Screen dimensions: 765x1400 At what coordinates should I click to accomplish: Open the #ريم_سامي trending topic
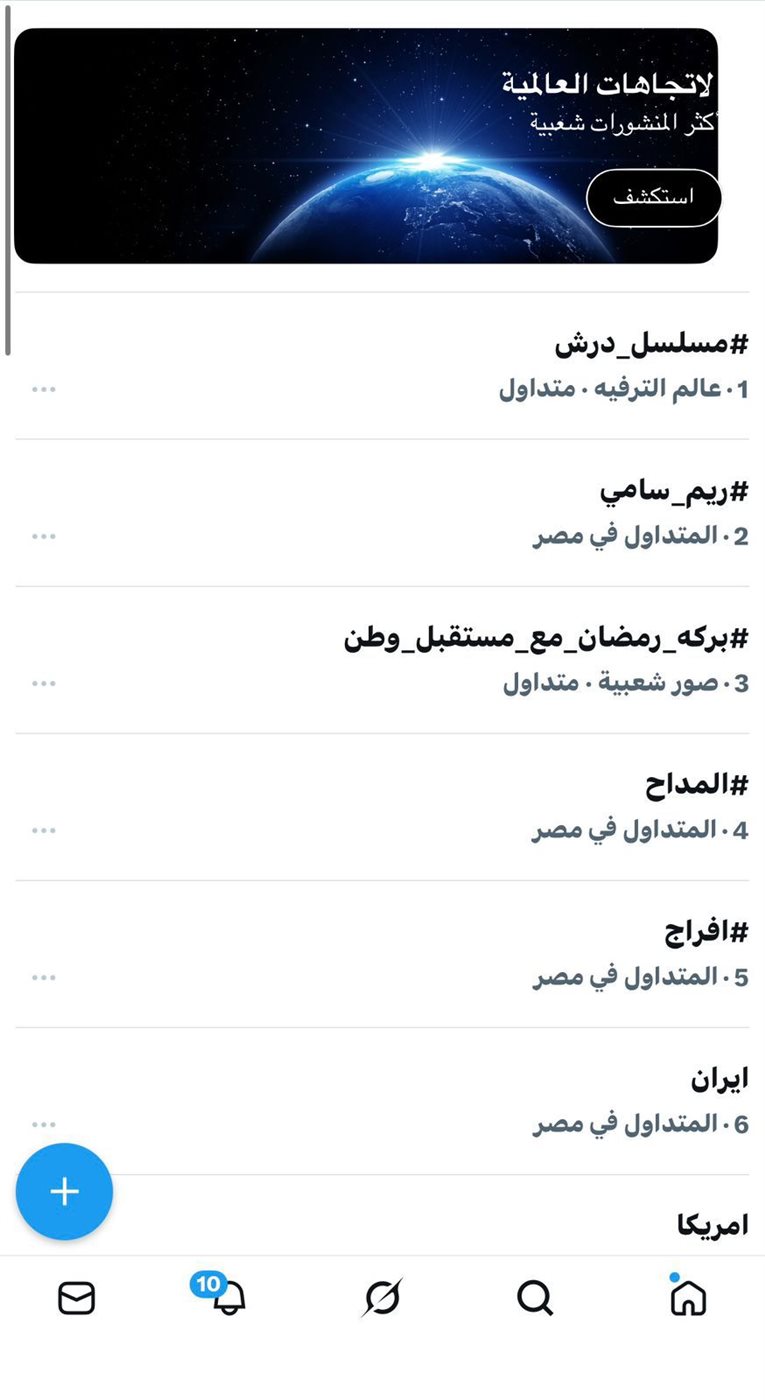(x=674, y=492)
